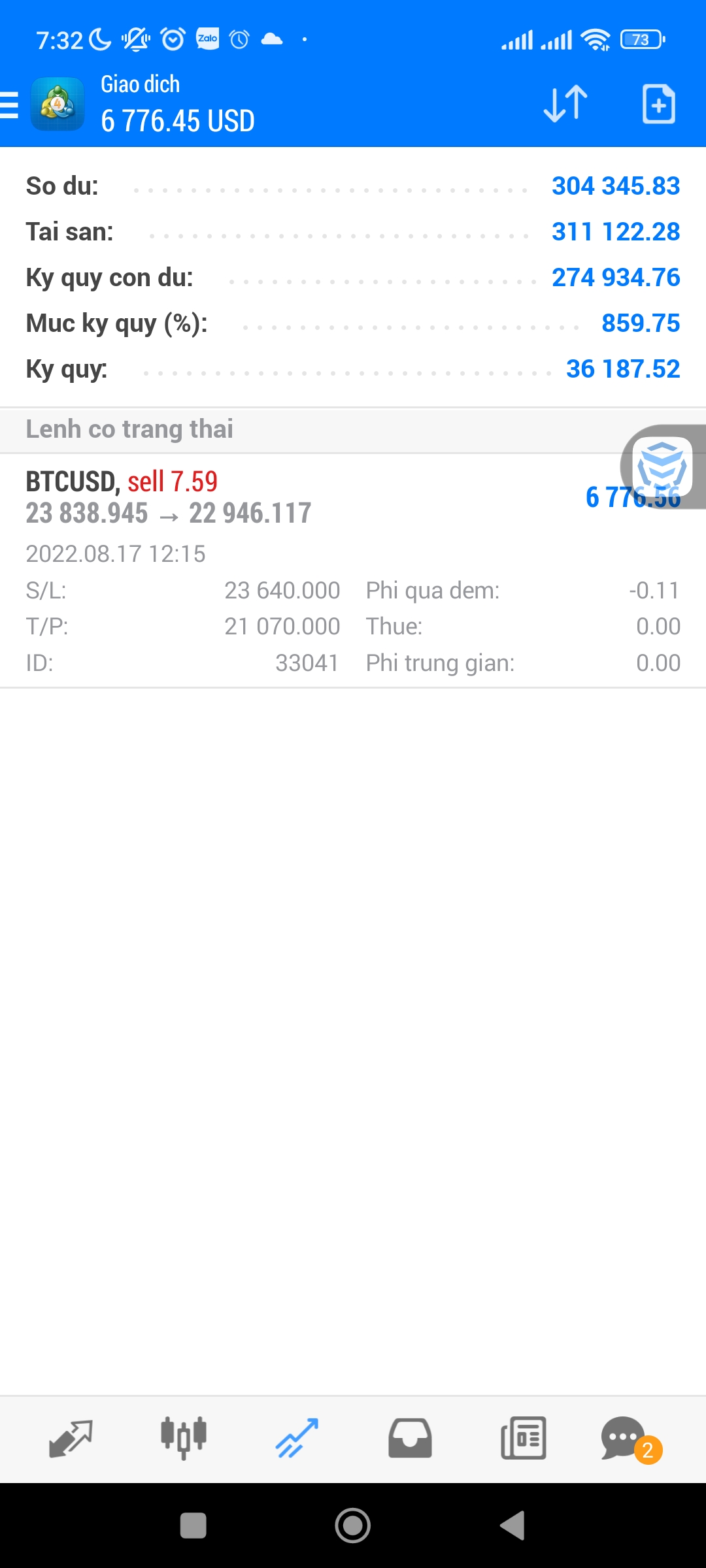Open the History tab
This screenshot has width=706, height=1568.
pyautogui.click(x=410, y=1439)
